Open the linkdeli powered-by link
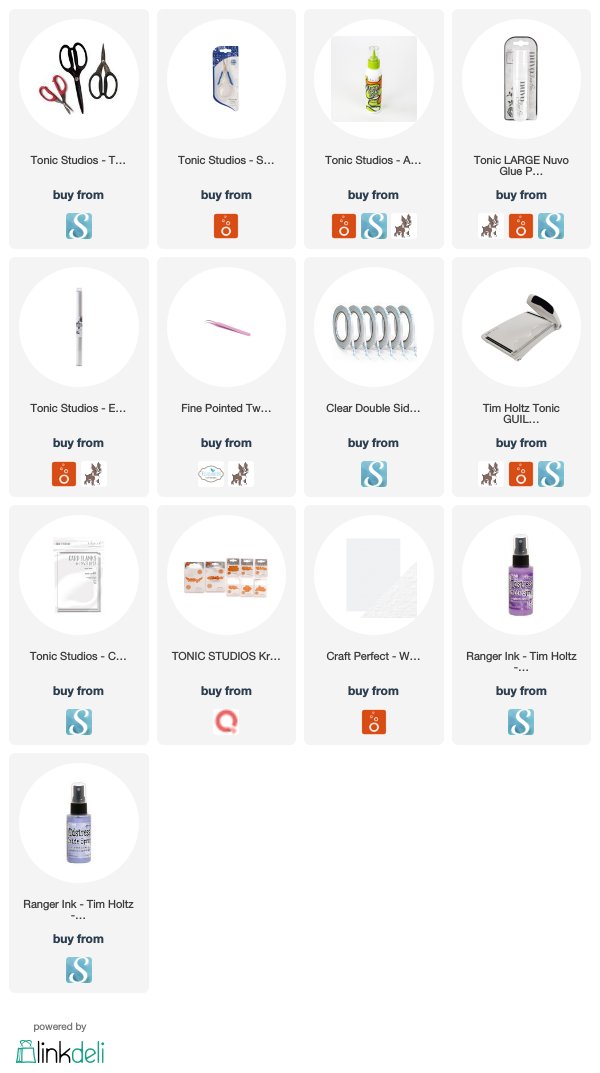Screen dimensions: 600x1073 [60, 1044]
